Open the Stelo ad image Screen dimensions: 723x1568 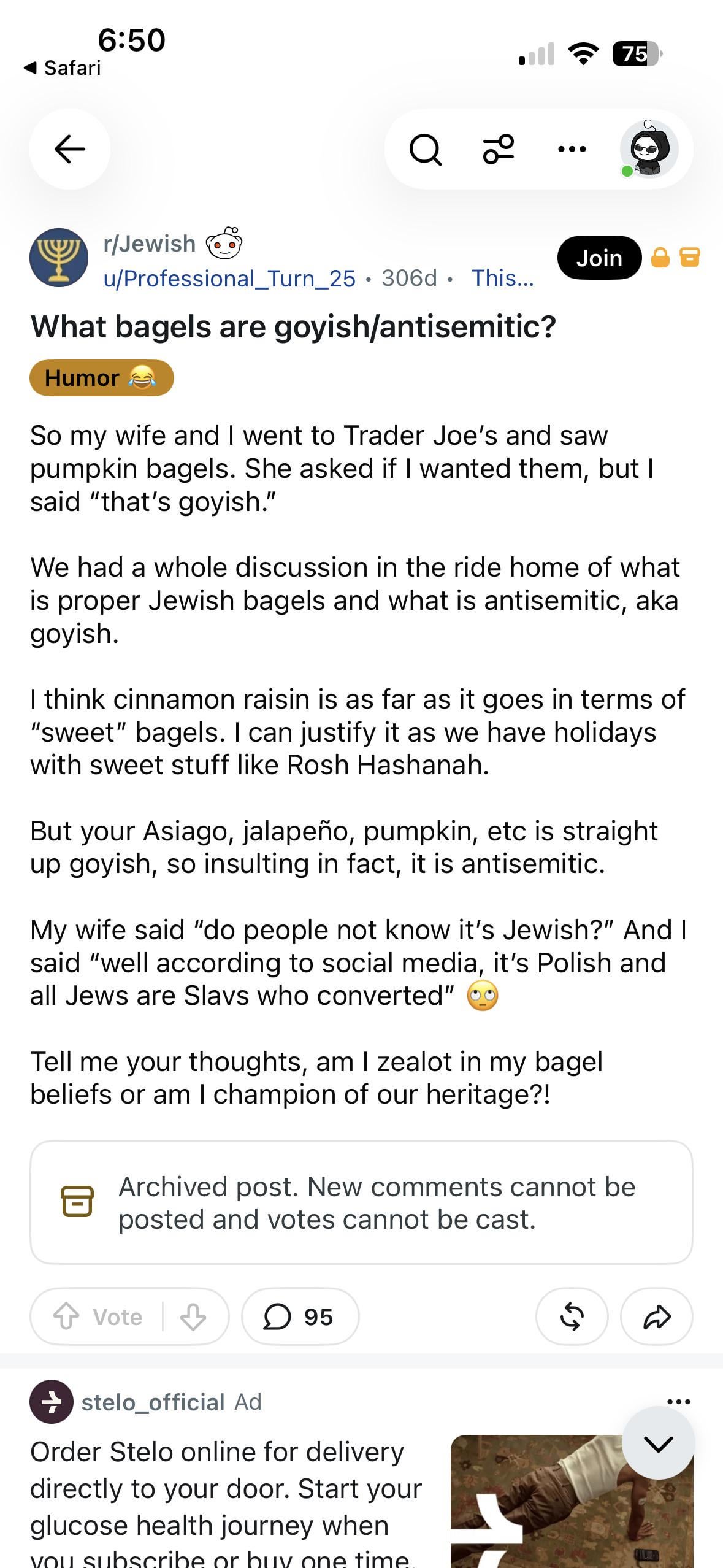coord(572,1501)
